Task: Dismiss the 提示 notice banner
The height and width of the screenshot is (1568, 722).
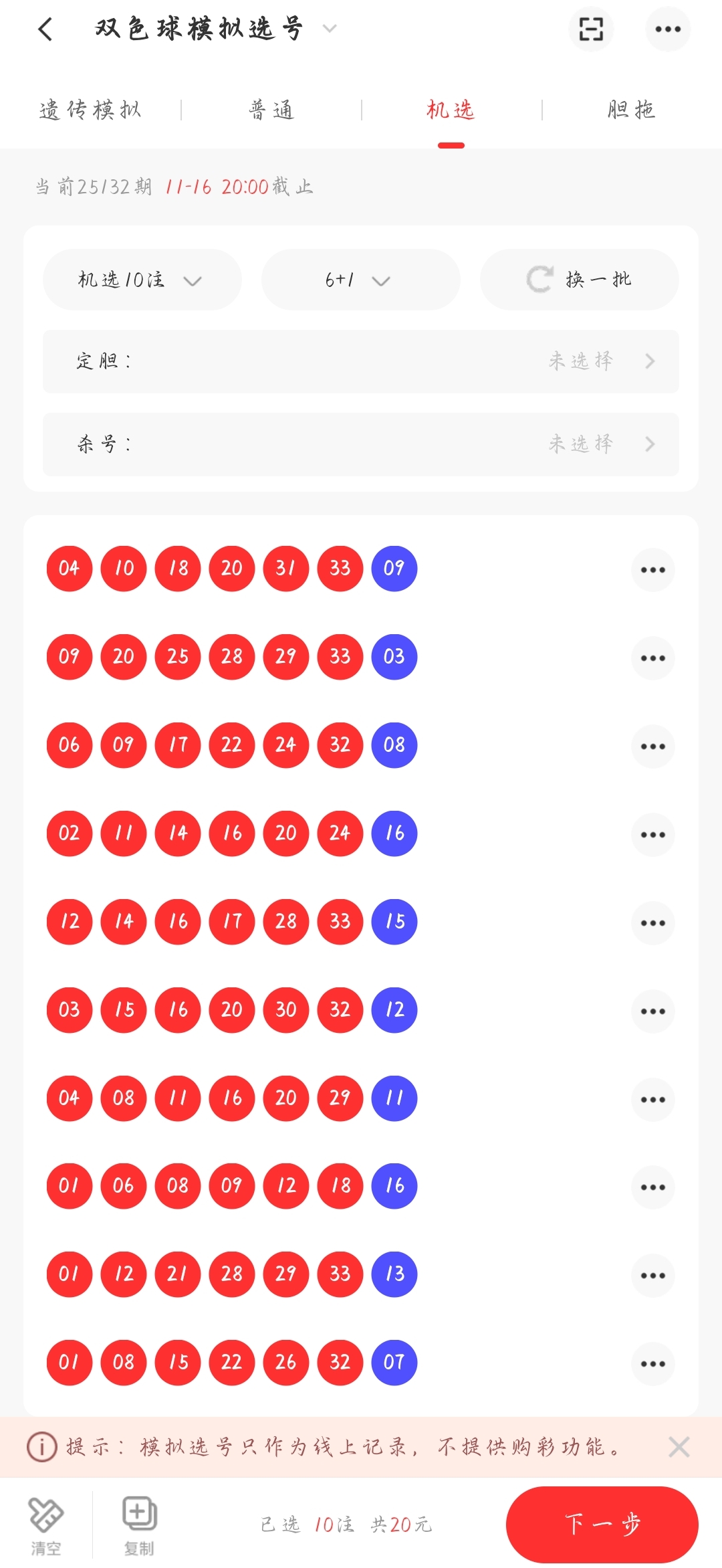Action: point(679,1447)
